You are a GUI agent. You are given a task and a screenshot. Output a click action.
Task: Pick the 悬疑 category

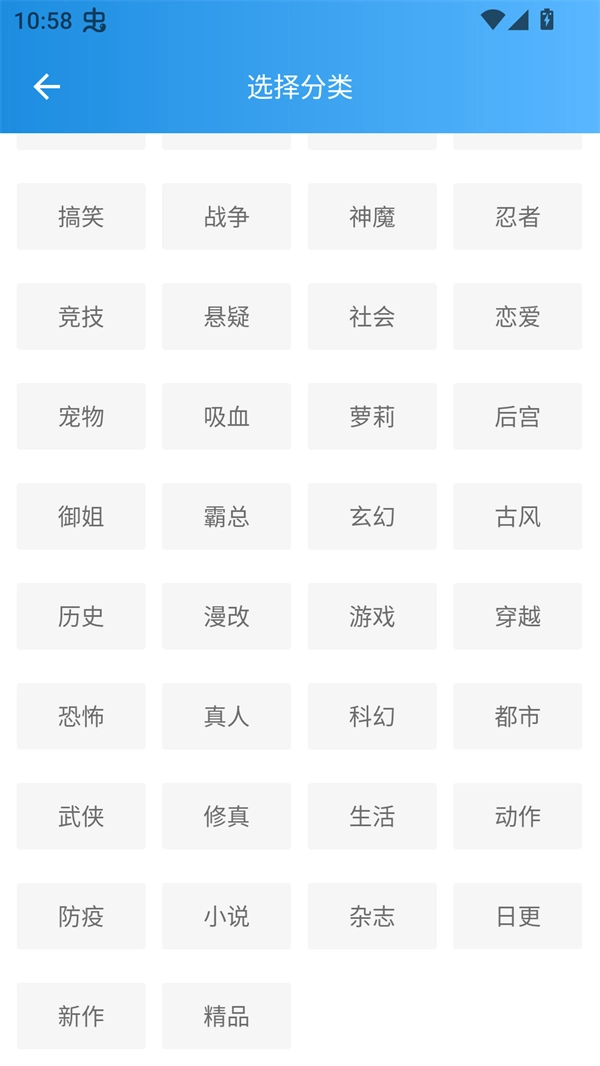226,316
